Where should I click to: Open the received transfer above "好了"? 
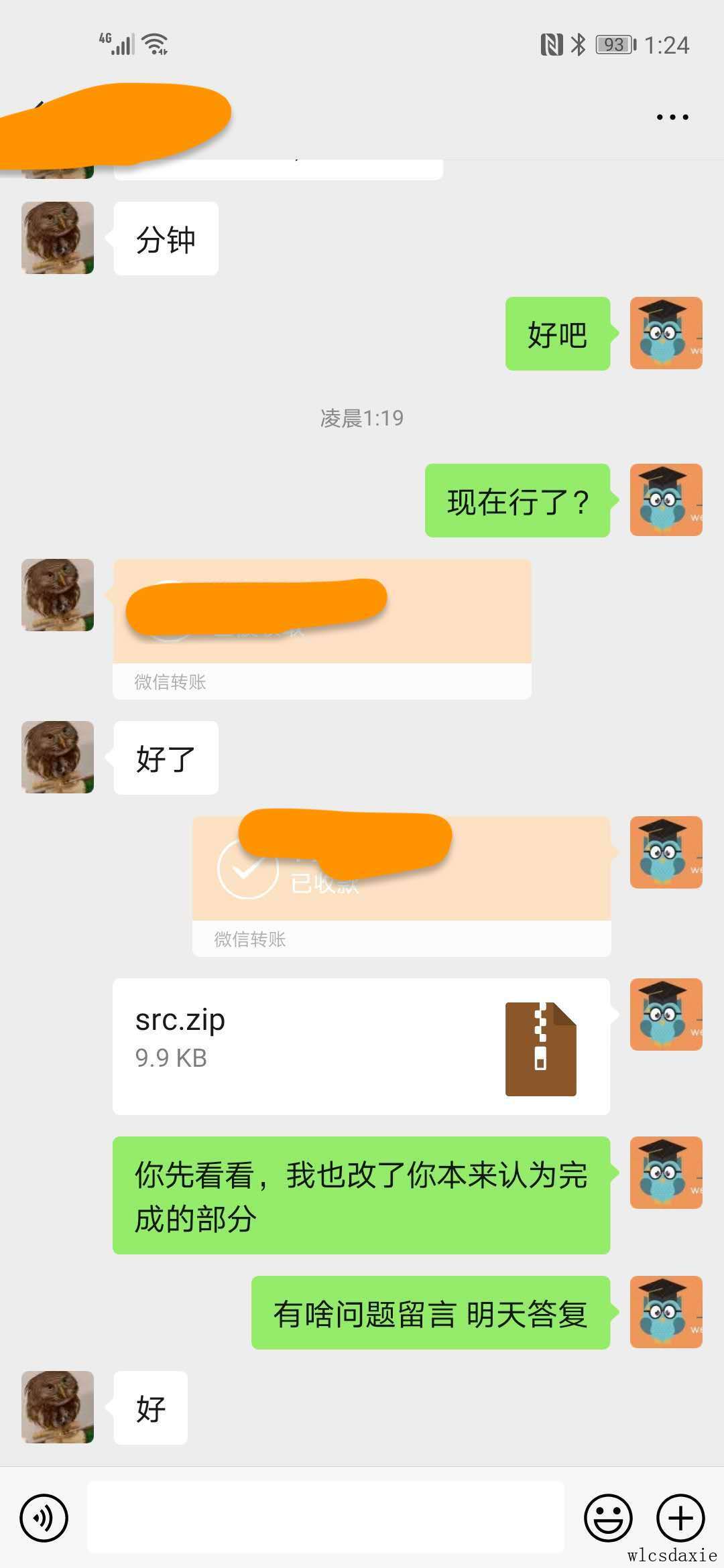tap(322, 629)
